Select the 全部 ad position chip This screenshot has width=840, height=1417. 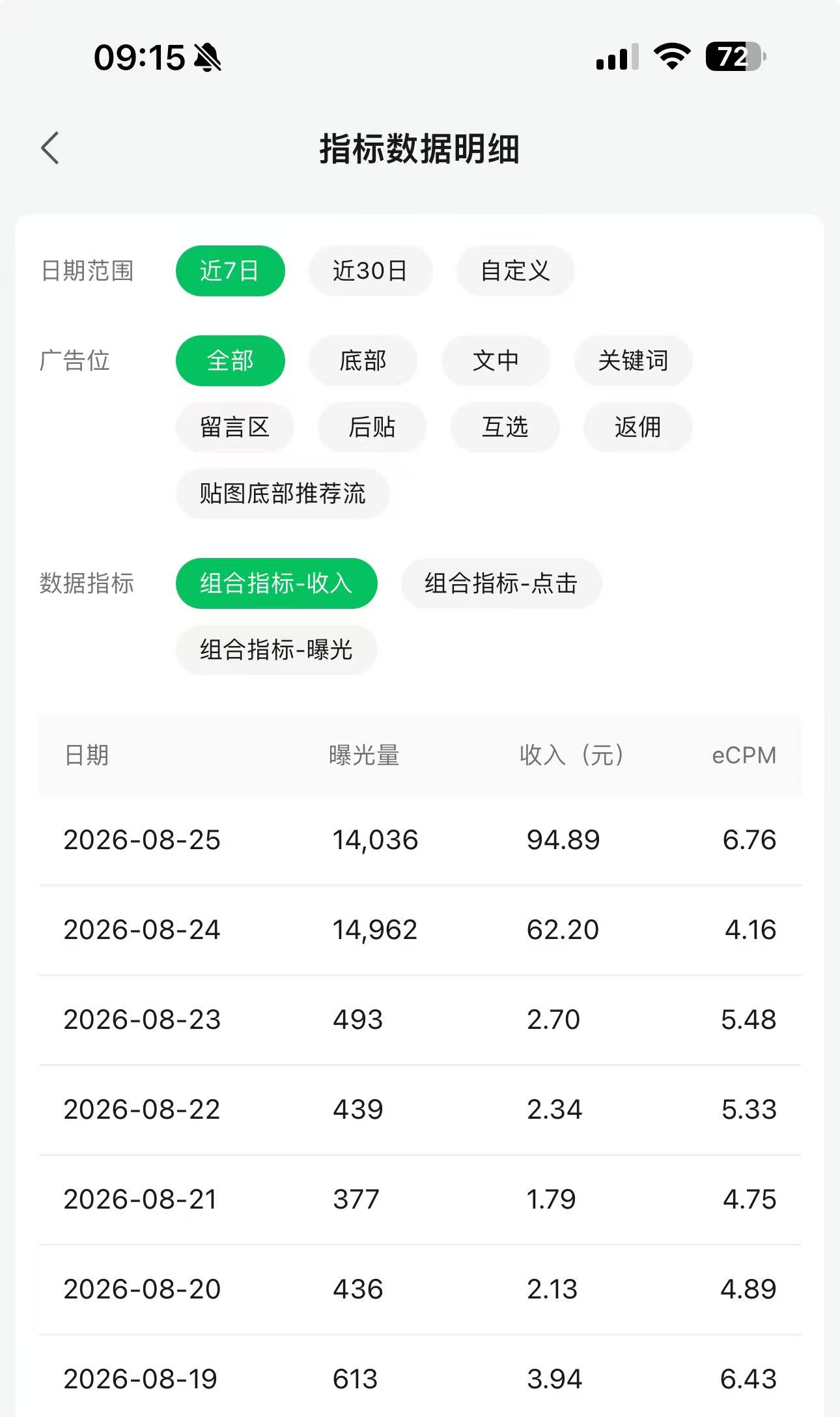tap(230, 361)
